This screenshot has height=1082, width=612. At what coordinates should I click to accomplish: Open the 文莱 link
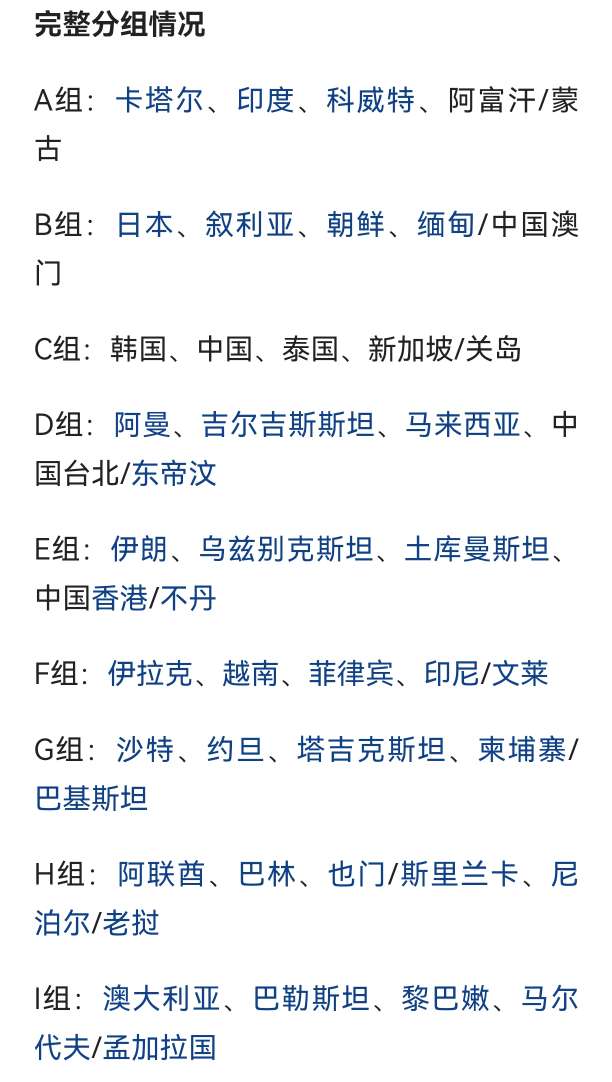(520, 673)
